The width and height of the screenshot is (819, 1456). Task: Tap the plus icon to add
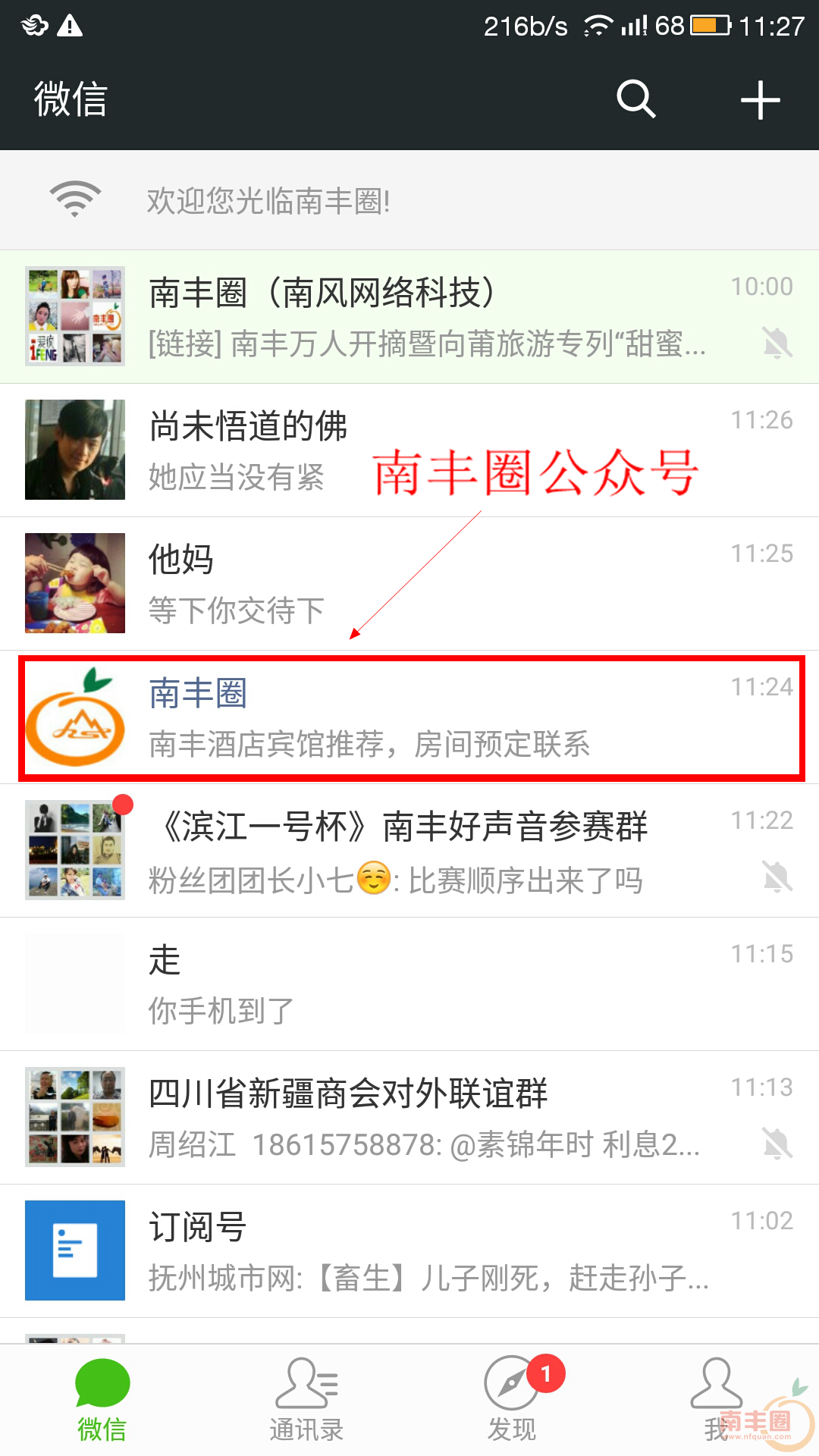click(x=760, y=100)
